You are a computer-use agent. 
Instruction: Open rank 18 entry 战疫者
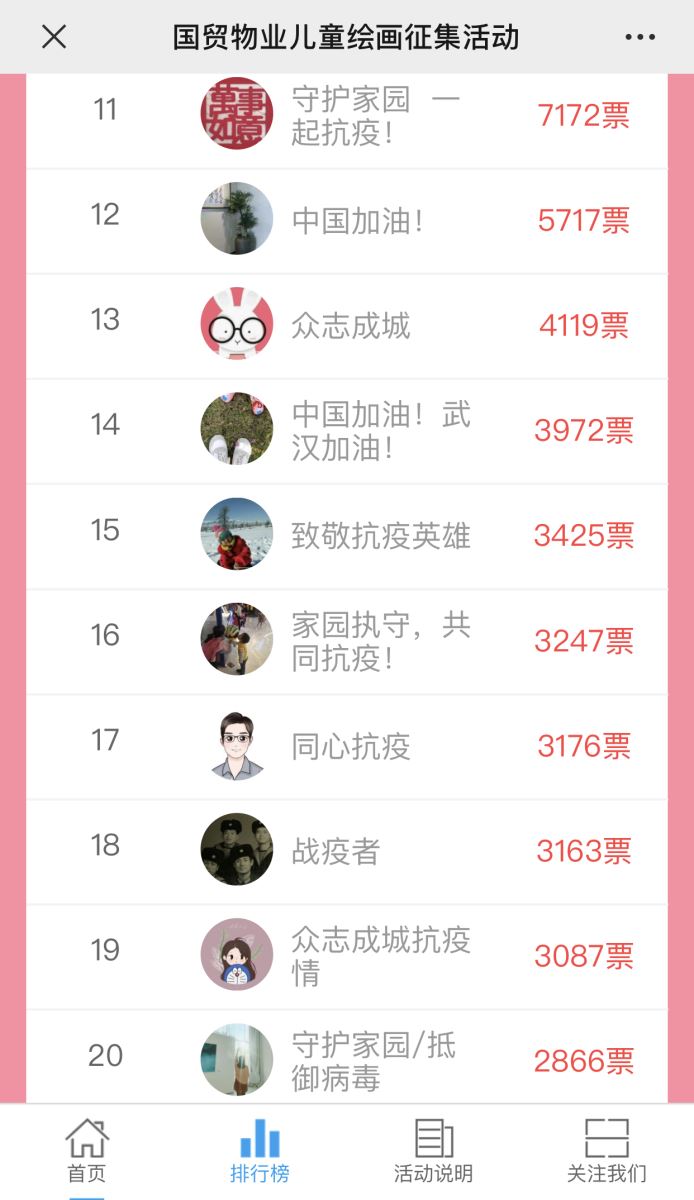[x=336, y=851]
